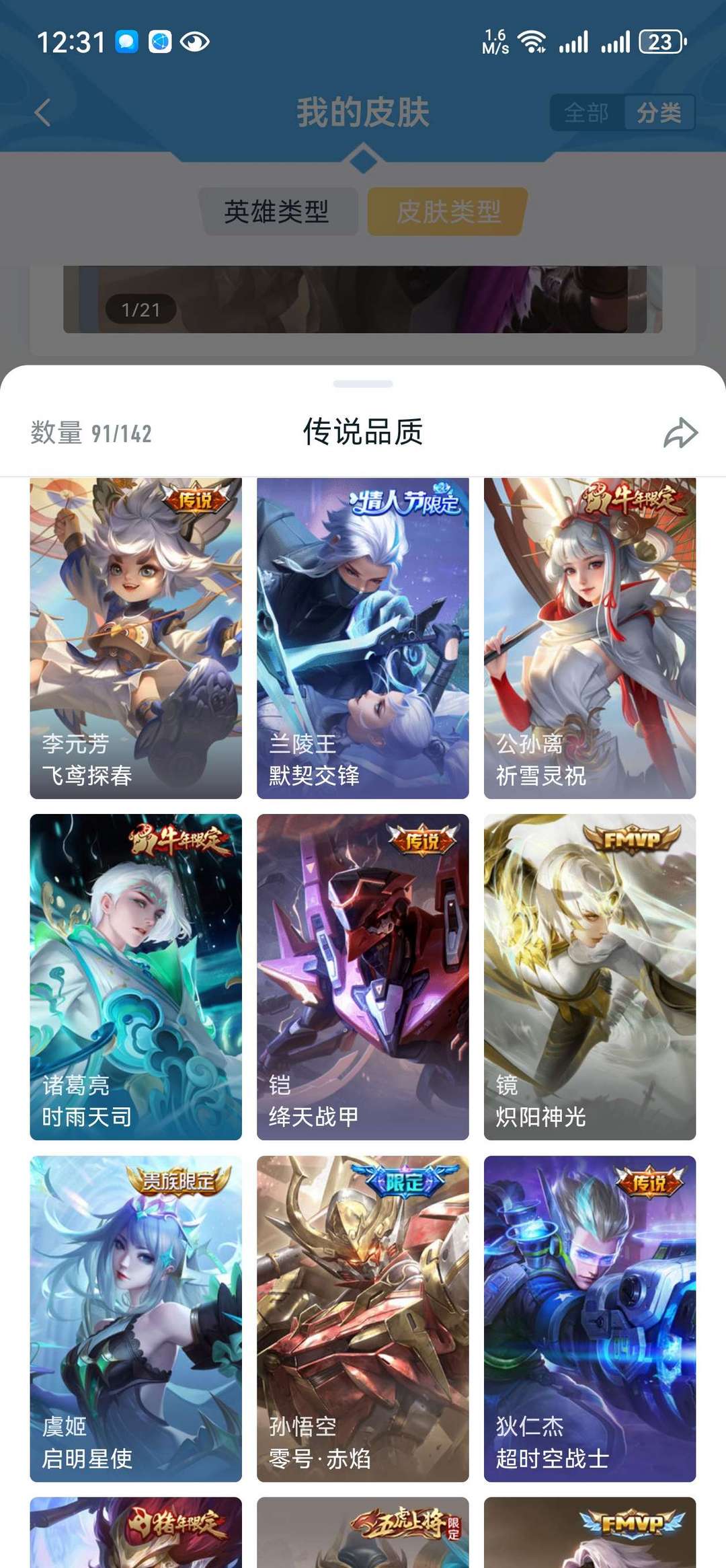Expand the bottom sheet drag handle
The image size is (726, 1568).
363,385
